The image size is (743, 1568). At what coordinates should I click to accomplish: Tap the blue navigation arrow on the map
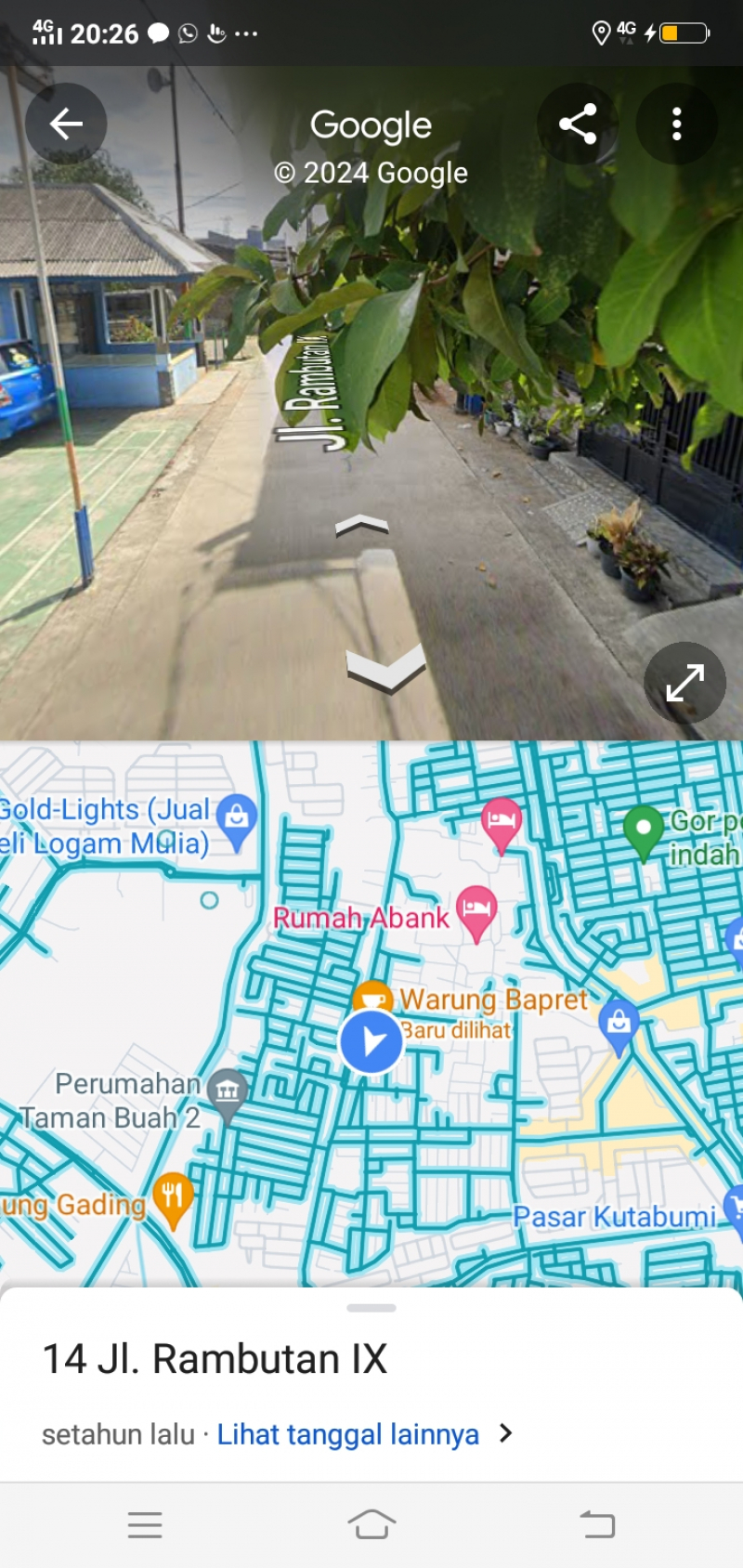click(x=371, y=1041)
